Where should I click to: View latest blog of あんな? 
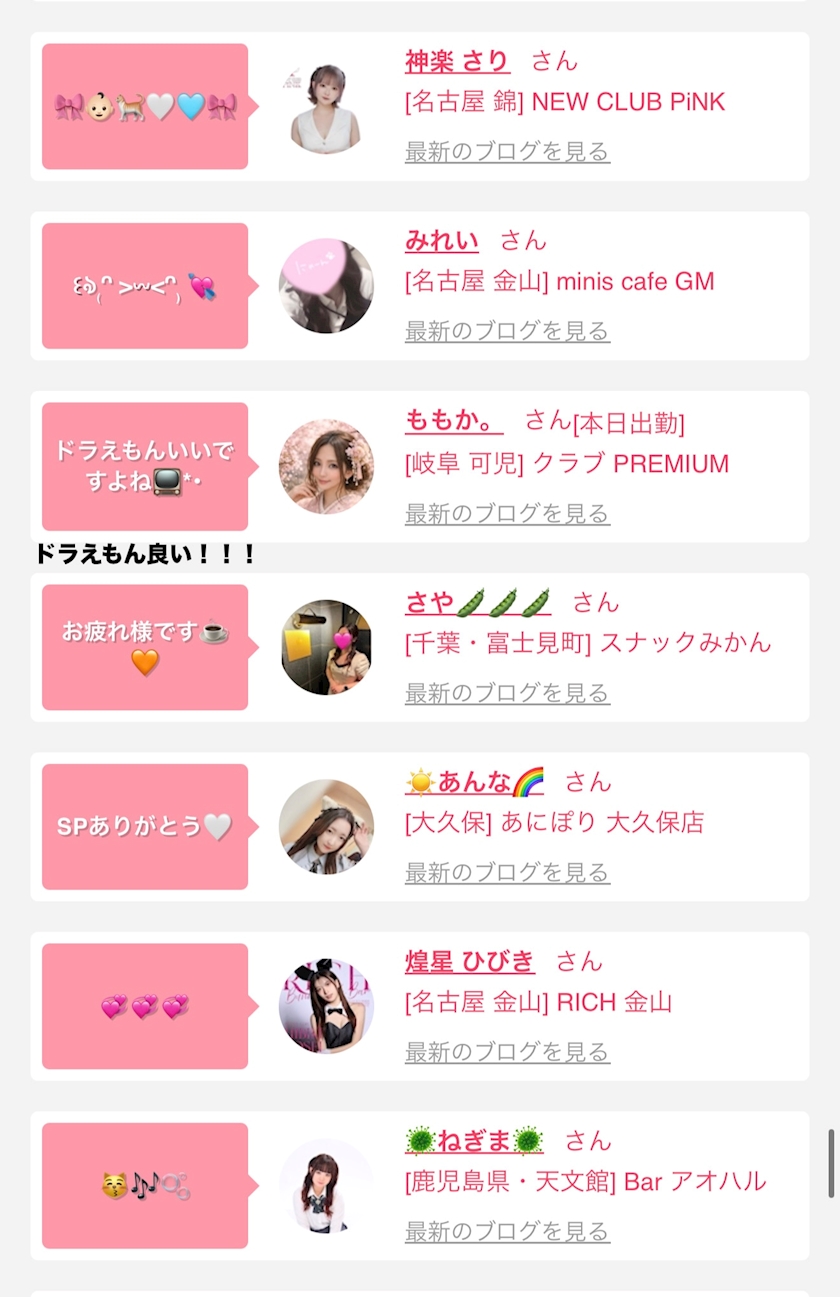point(507,873)
